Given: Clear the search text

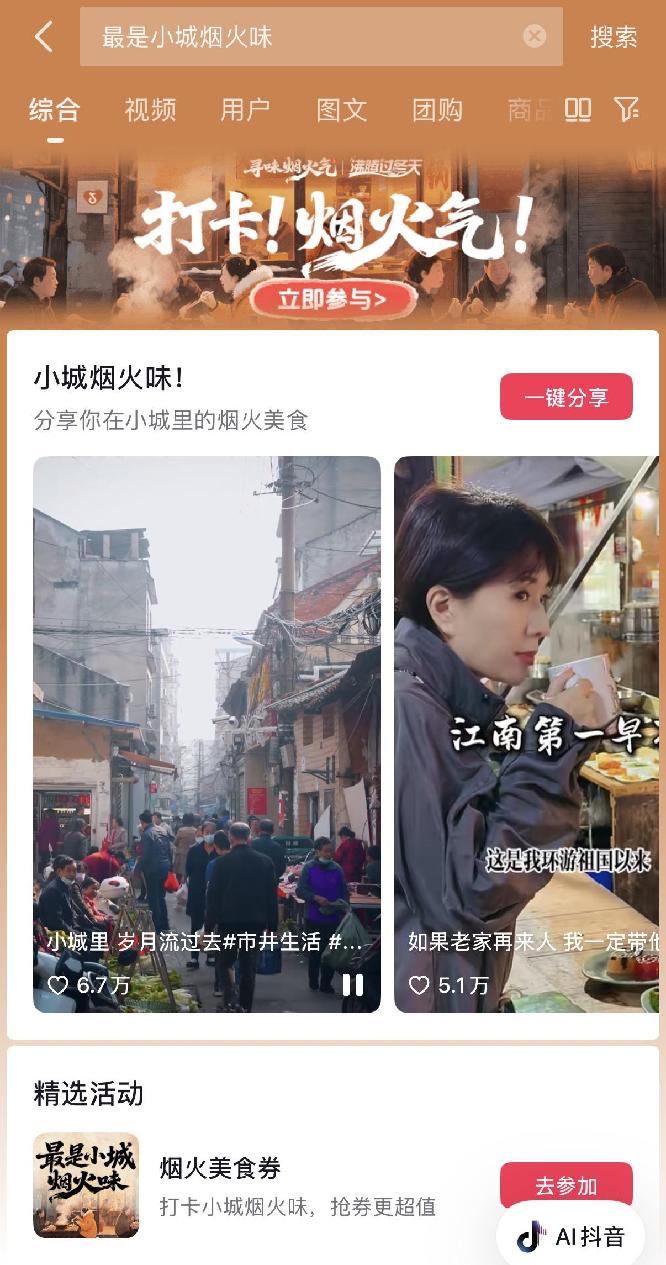Looking at the screenshot, I should 535,37.
